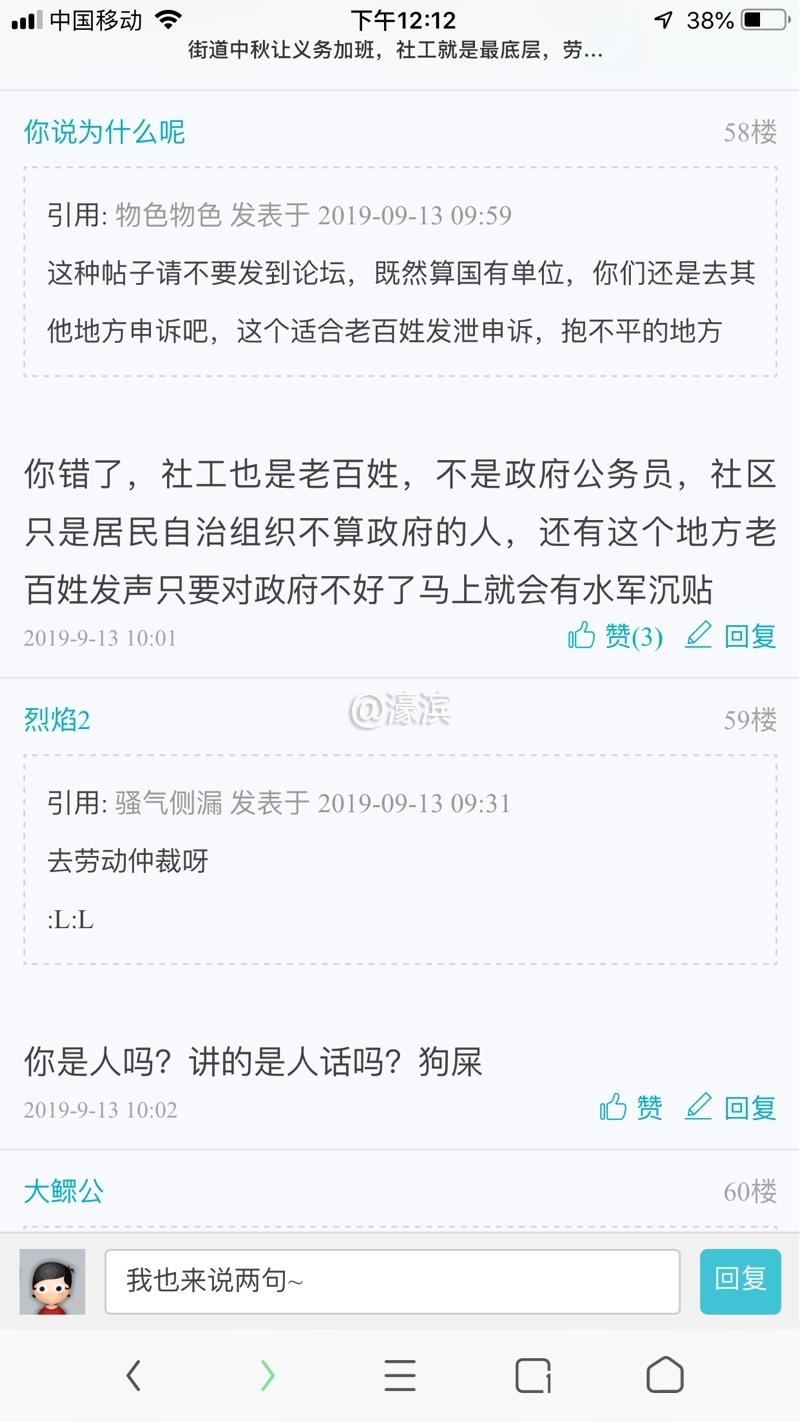Open 大鳏公's user profile
Image resolution: width=800 pixels, height=1422 pixels.
(x=64, y=1191)
